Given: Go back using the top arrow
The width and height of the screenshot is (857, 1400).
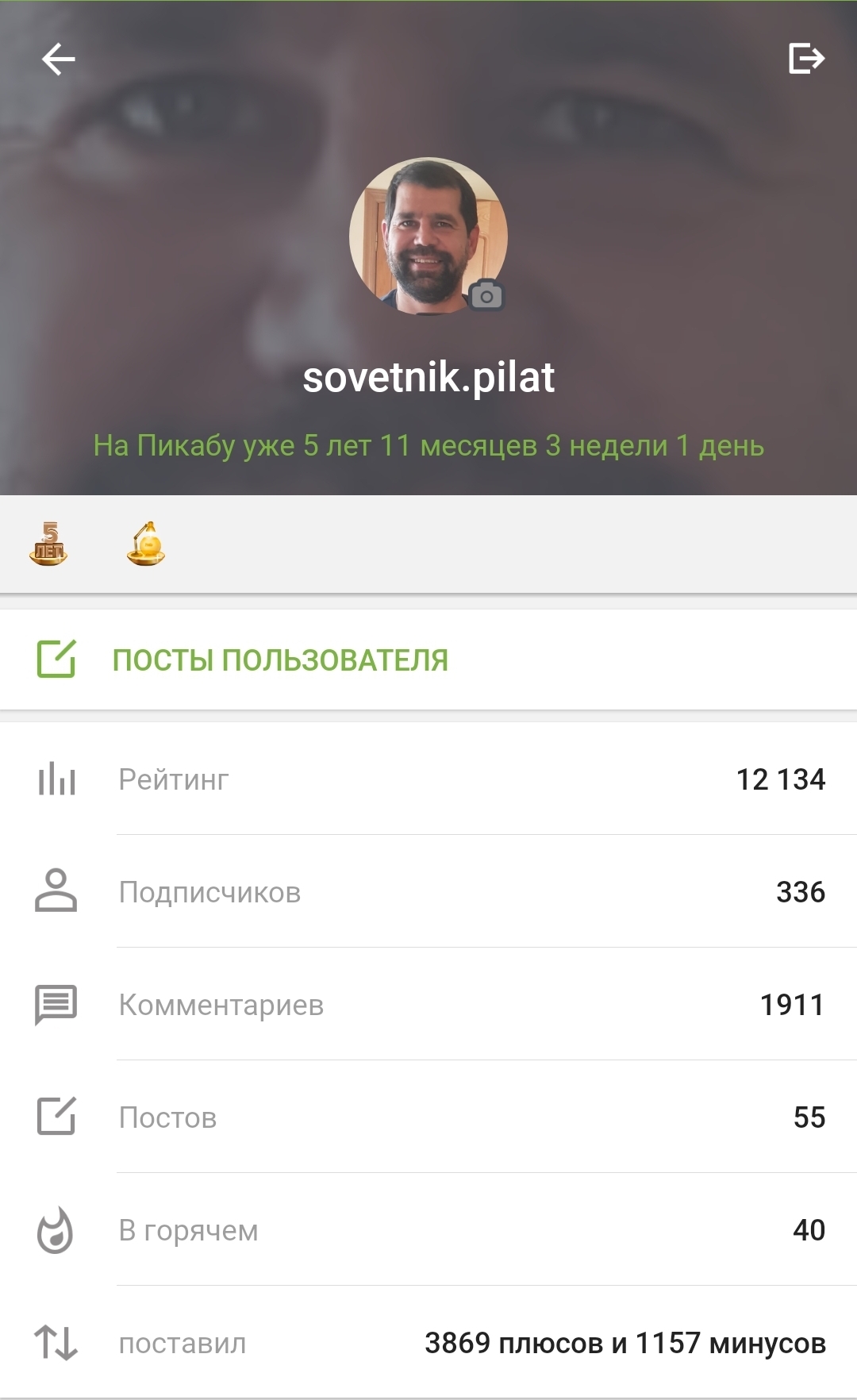Looking at the screenshot, I should (58, 60).
